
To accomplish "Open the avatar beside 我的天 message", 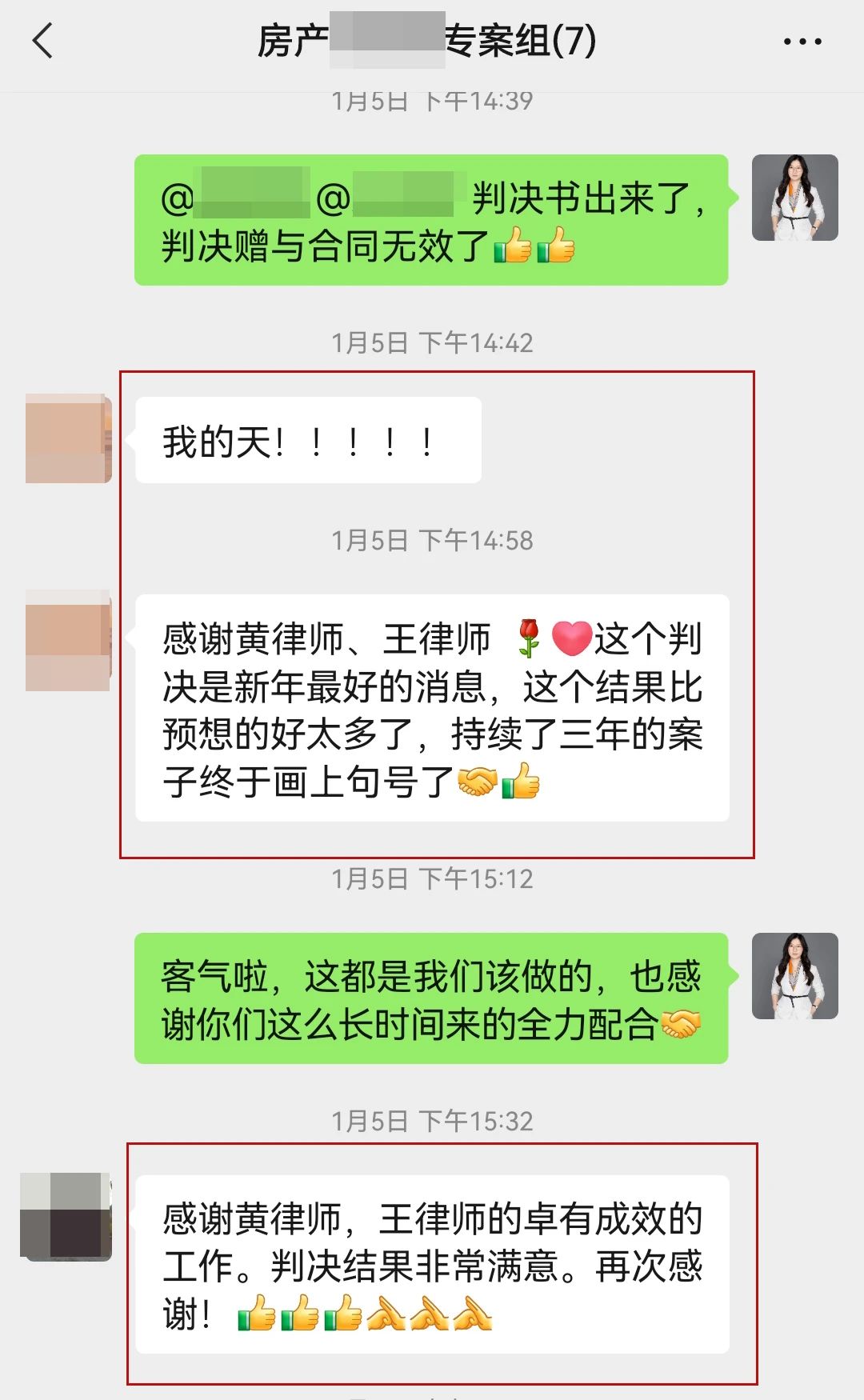I will pos(68,438).
